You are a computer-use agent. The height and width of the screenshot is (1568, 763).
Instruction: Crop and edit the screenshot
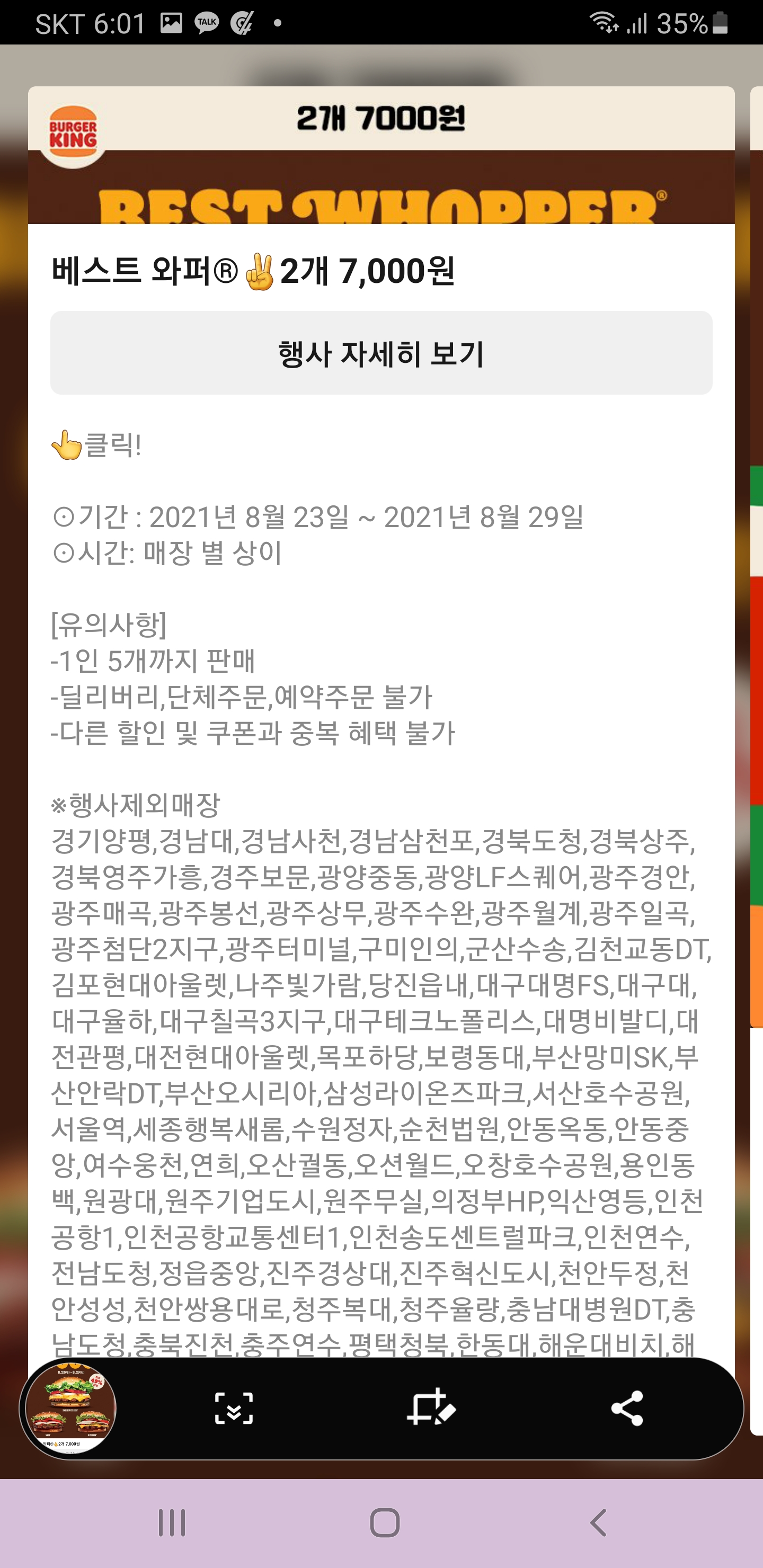[431, 1408]
